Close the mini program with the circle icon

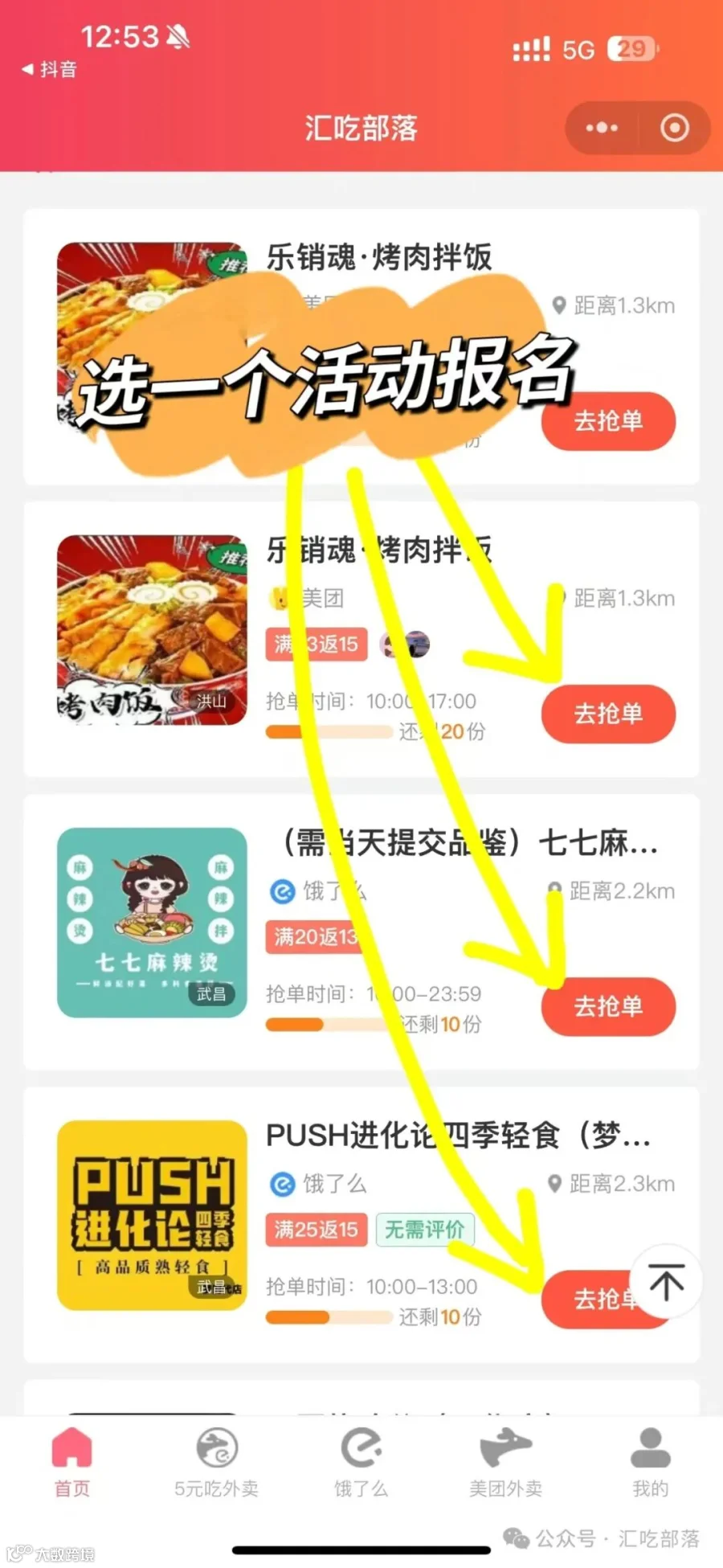pyautogui.click(x=674, y=128)
